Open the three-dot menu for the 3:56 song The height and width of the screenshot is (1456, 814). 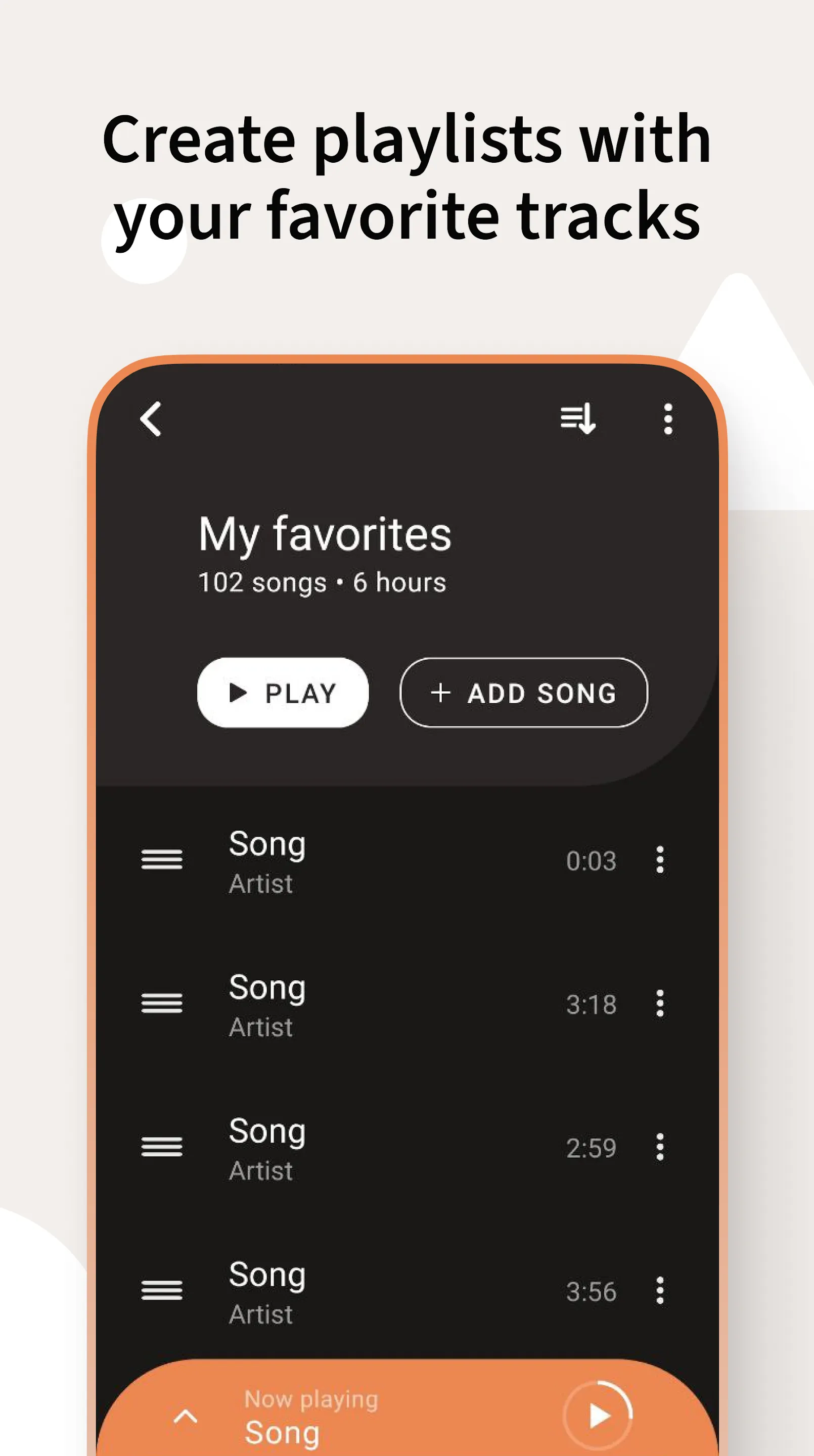[x=660, y=1290]
